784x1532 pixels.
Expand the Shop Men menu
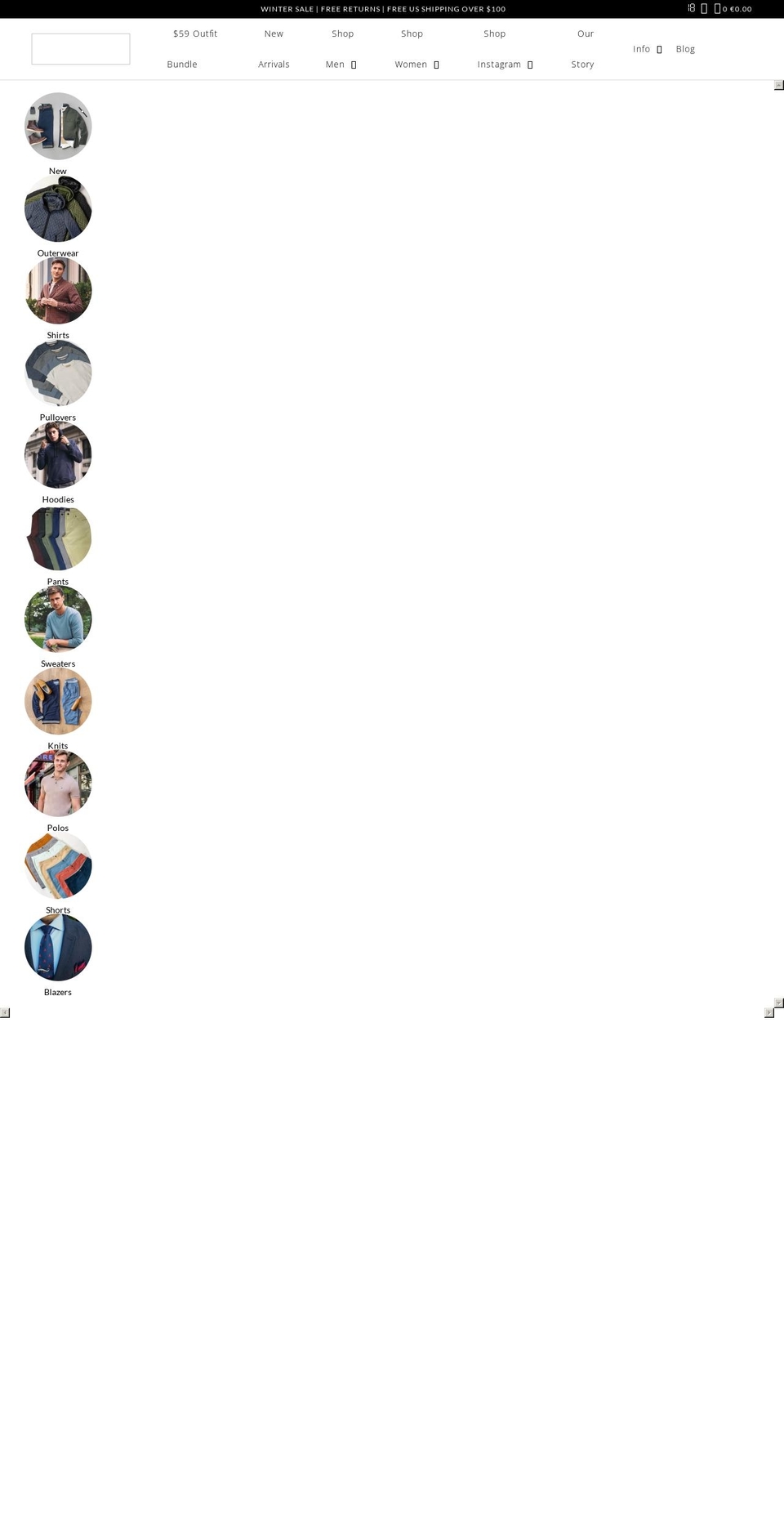pyautogui.click(x=342, y=49)
